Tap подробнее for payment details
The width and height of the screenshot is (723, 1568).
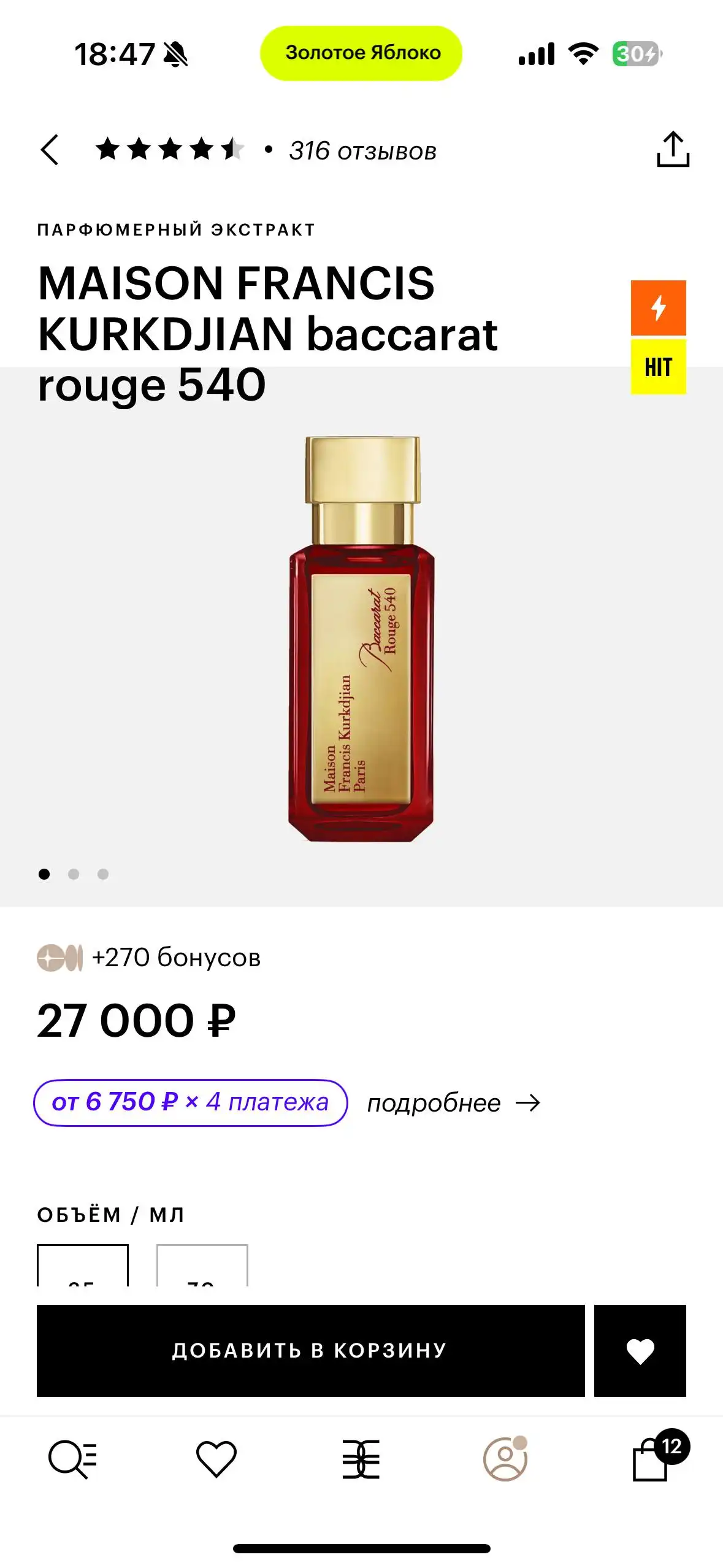453,1103
